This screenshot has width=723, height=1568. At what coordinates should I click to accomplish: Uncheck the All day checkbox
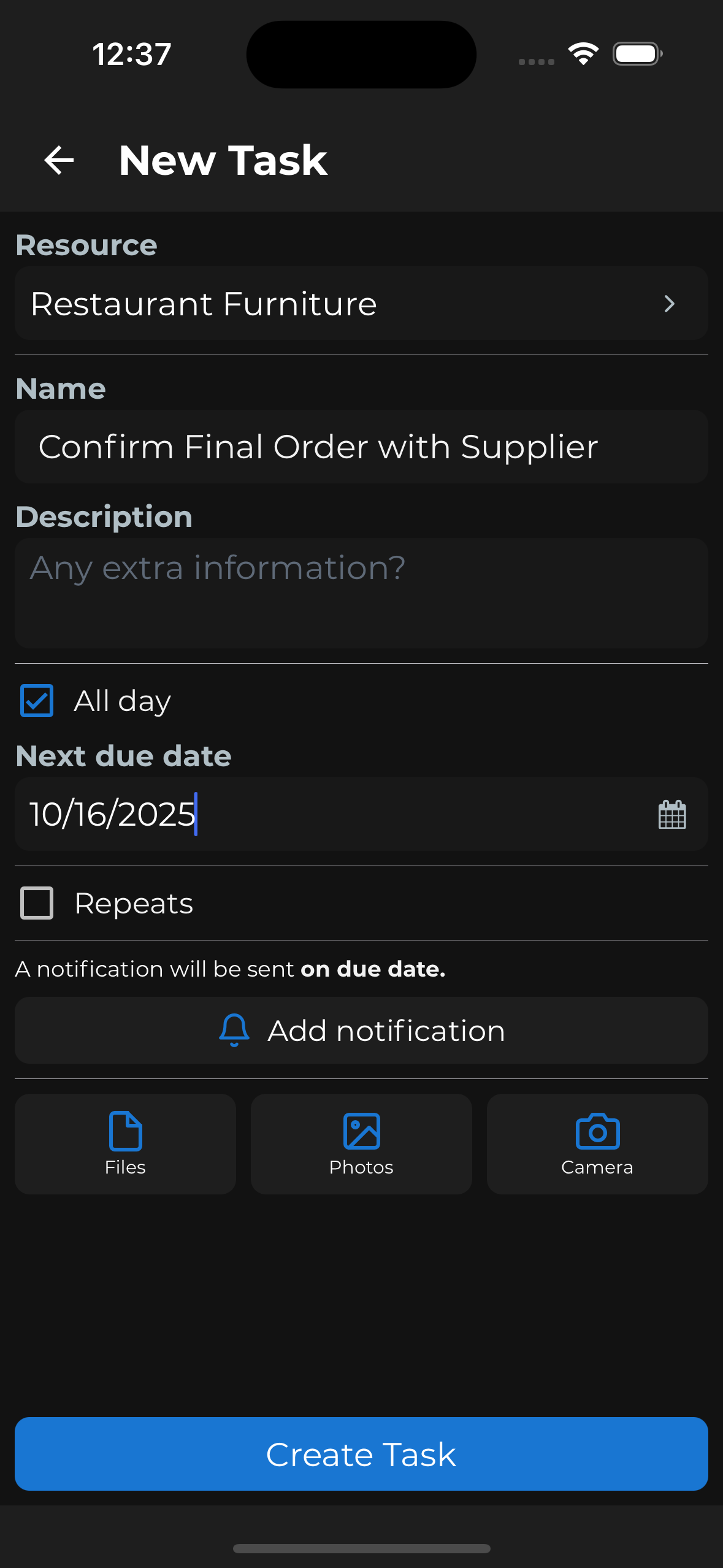[37, 700]
